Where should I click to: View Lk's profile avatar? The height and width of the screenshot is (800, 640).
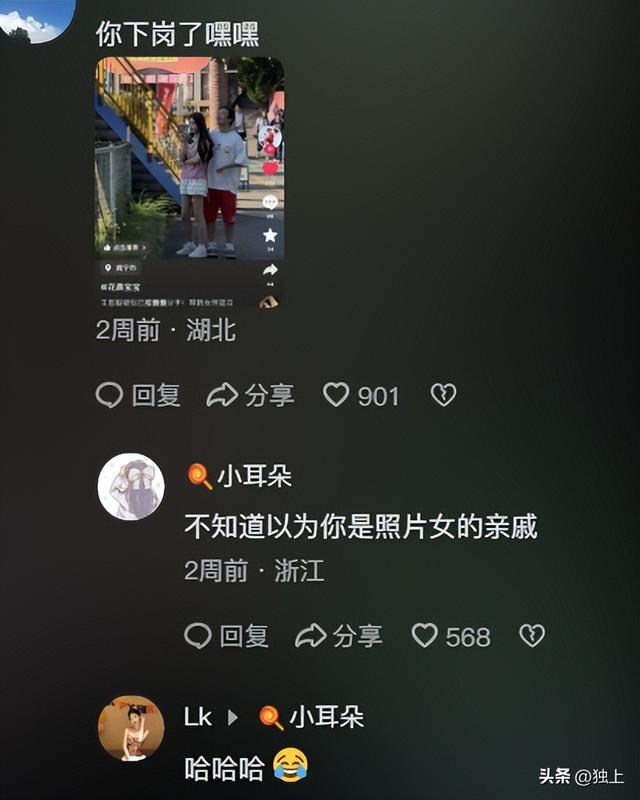[131, 728]
